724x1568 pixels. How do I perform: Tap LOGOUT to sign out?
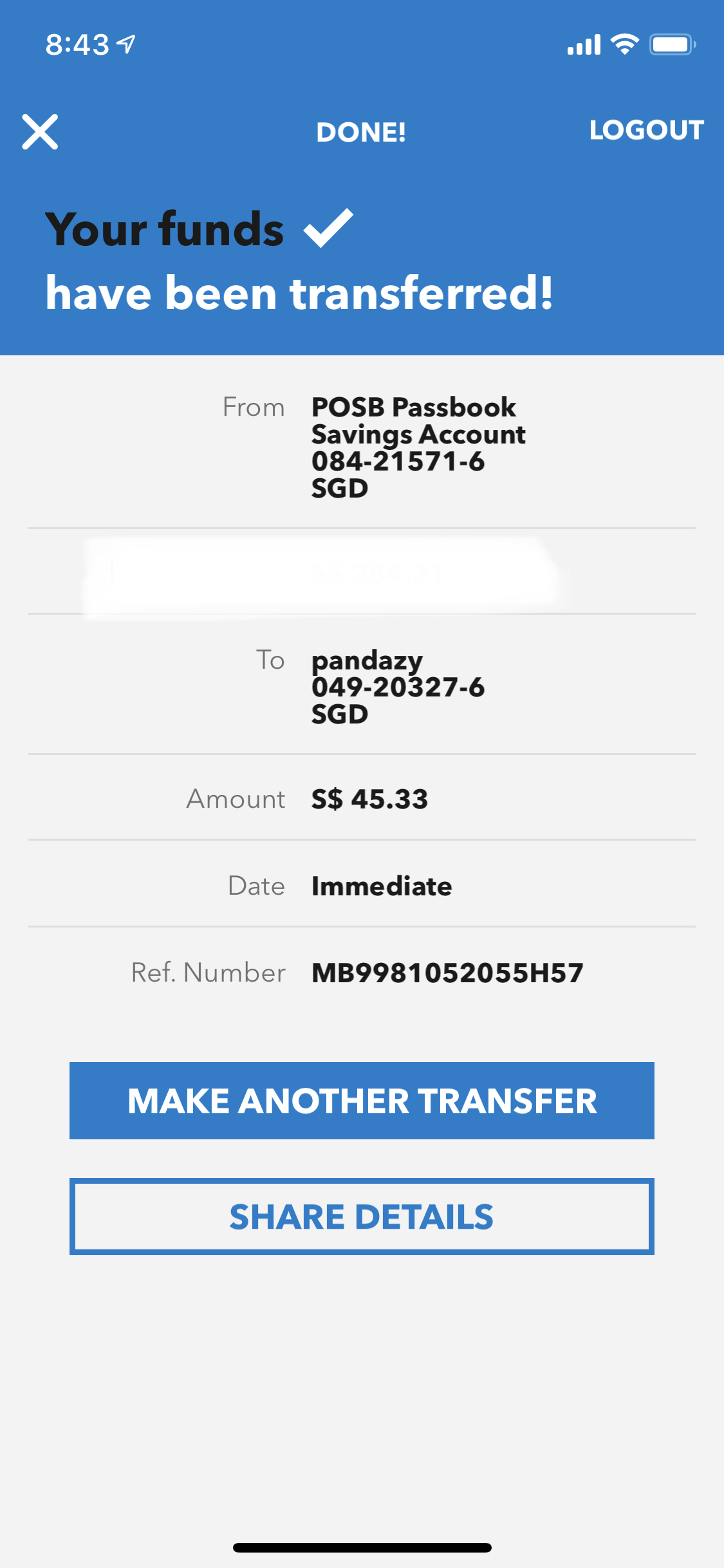tap(646, 130)
